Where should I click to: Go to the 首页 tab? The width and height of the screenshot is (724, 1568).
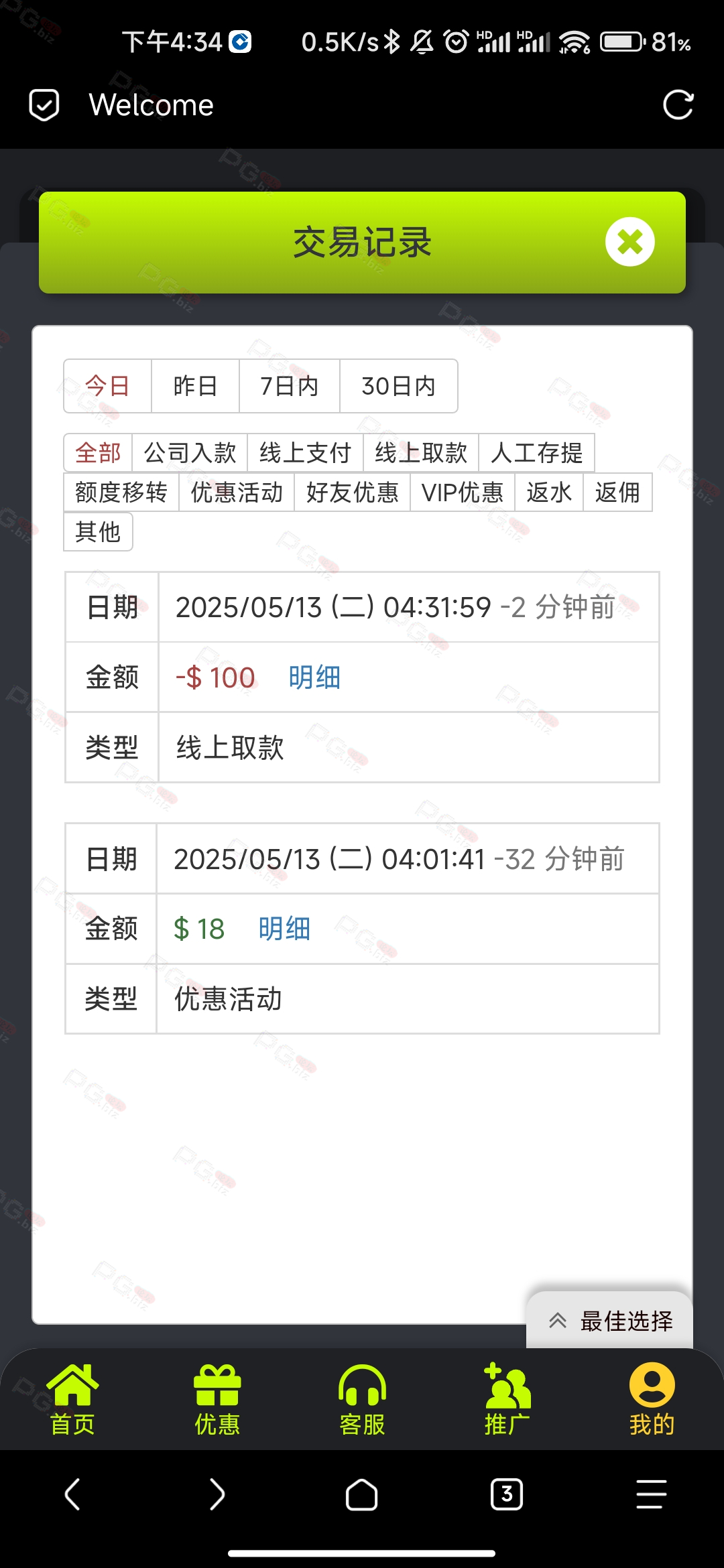pos(72,1399)
